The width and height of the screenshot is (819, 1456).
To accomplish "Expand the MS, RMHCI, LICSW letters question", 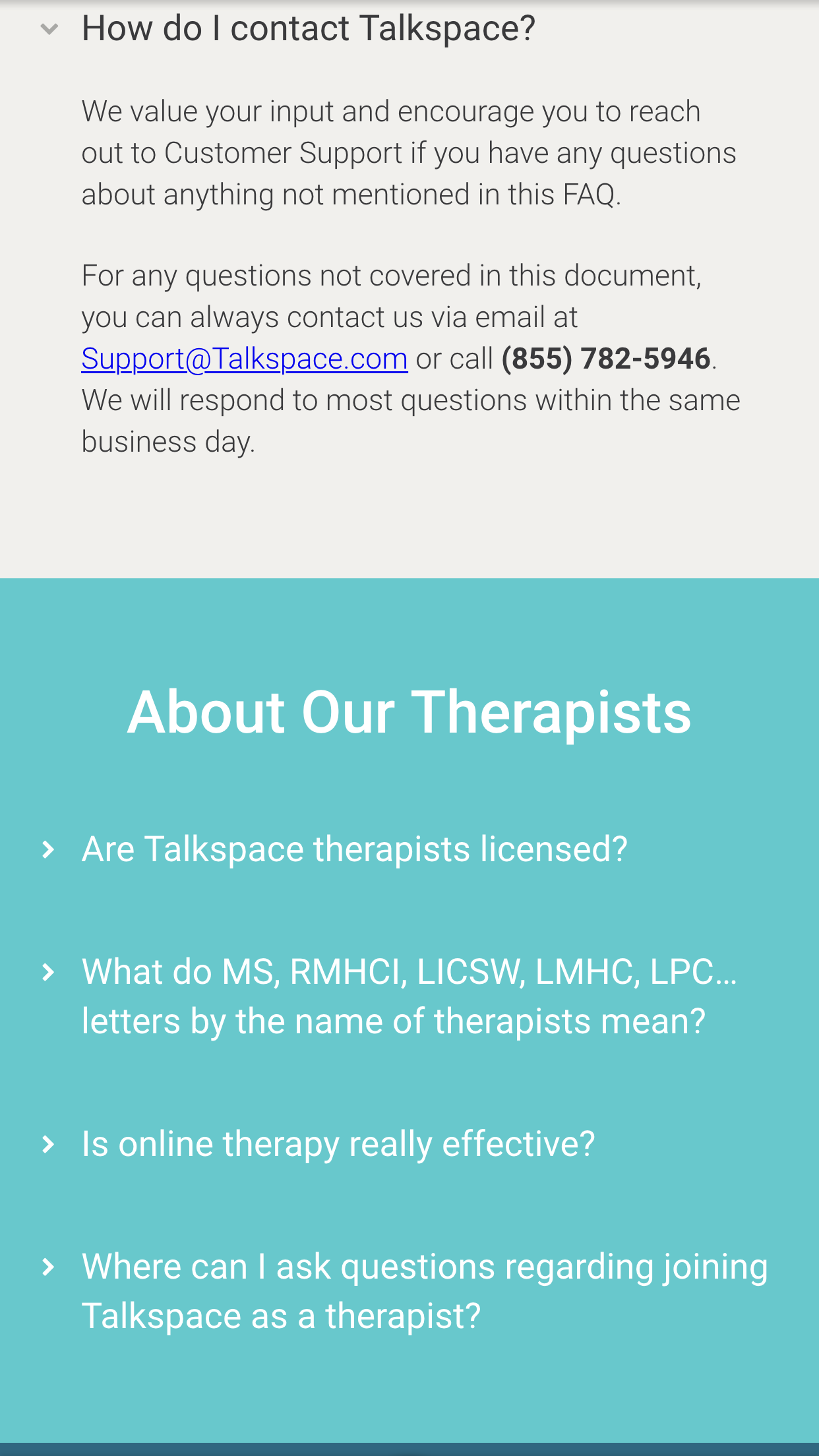I will (x=393, y=996).
